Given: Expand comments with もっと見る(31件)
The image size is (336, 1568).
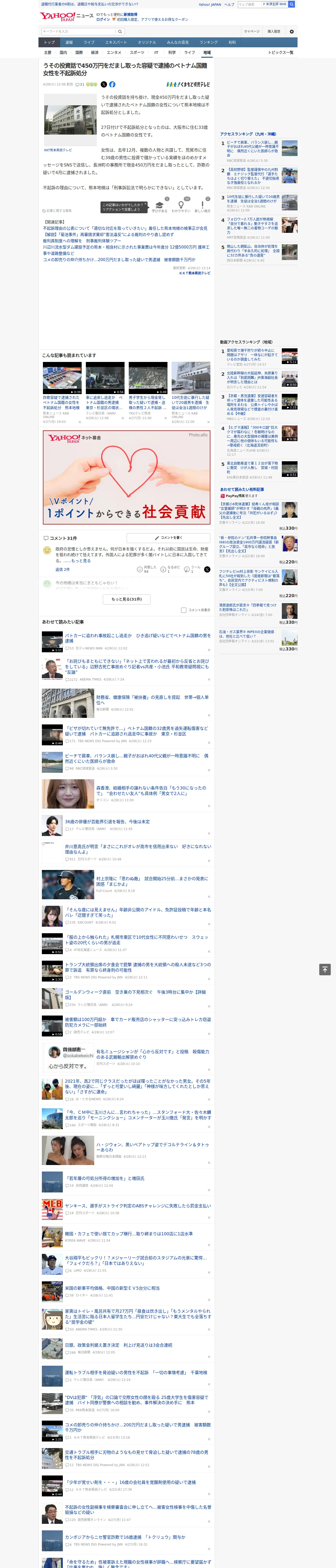Looking at the screenshot, I should (126, 599).
